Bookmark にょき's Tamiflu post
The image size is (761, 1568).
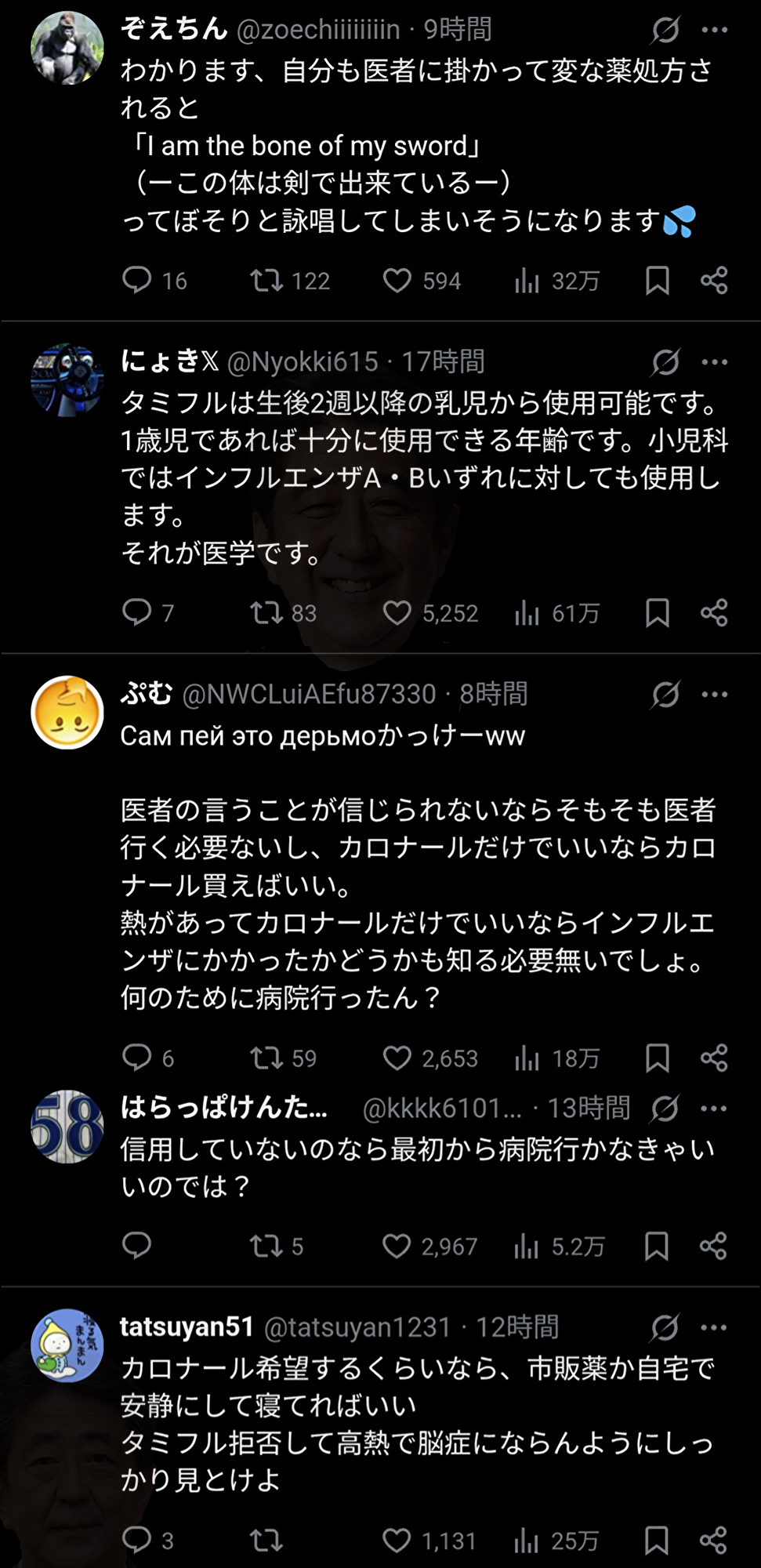(x=657, y=613)
